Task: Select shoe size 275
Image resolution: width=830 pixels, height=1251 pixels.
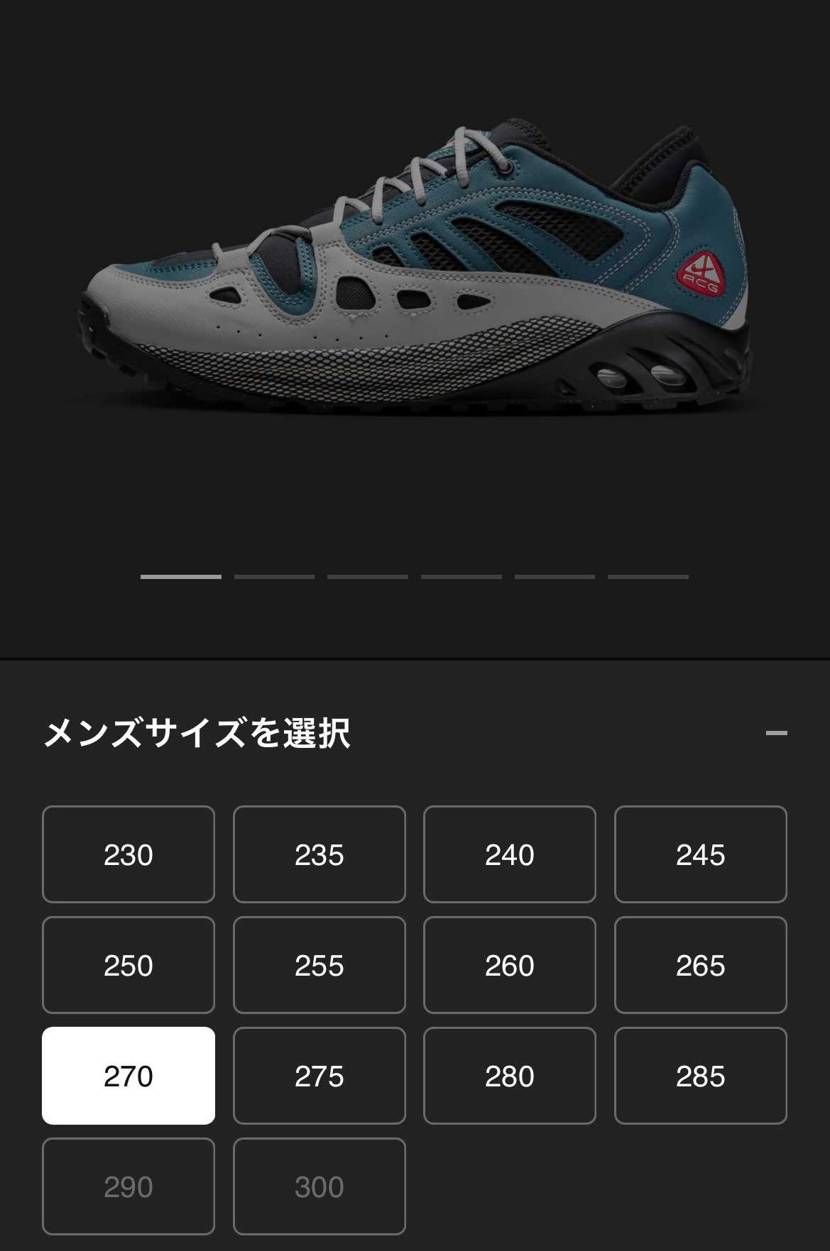Action: click(319, 1076)
